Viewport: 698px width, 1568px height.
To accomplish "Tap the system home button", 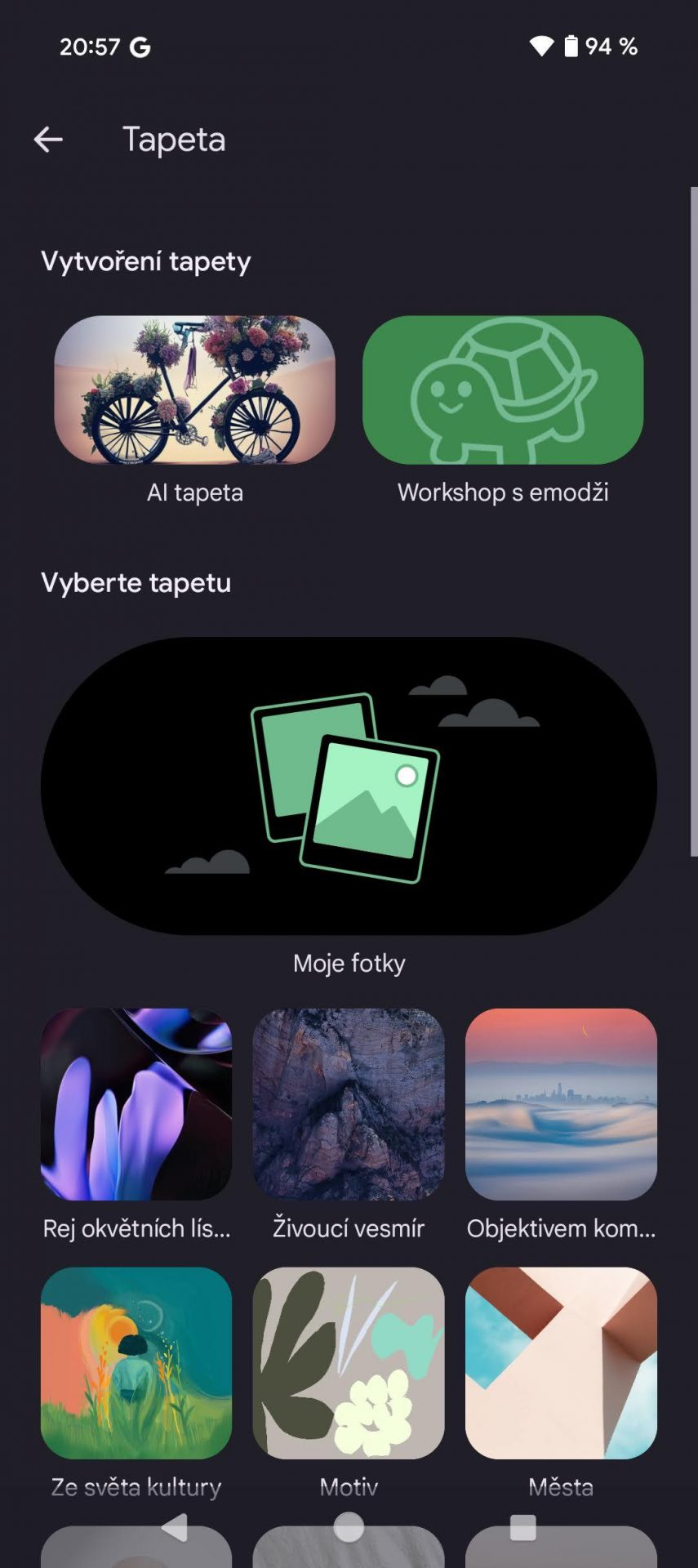I will coord(349,1527).
